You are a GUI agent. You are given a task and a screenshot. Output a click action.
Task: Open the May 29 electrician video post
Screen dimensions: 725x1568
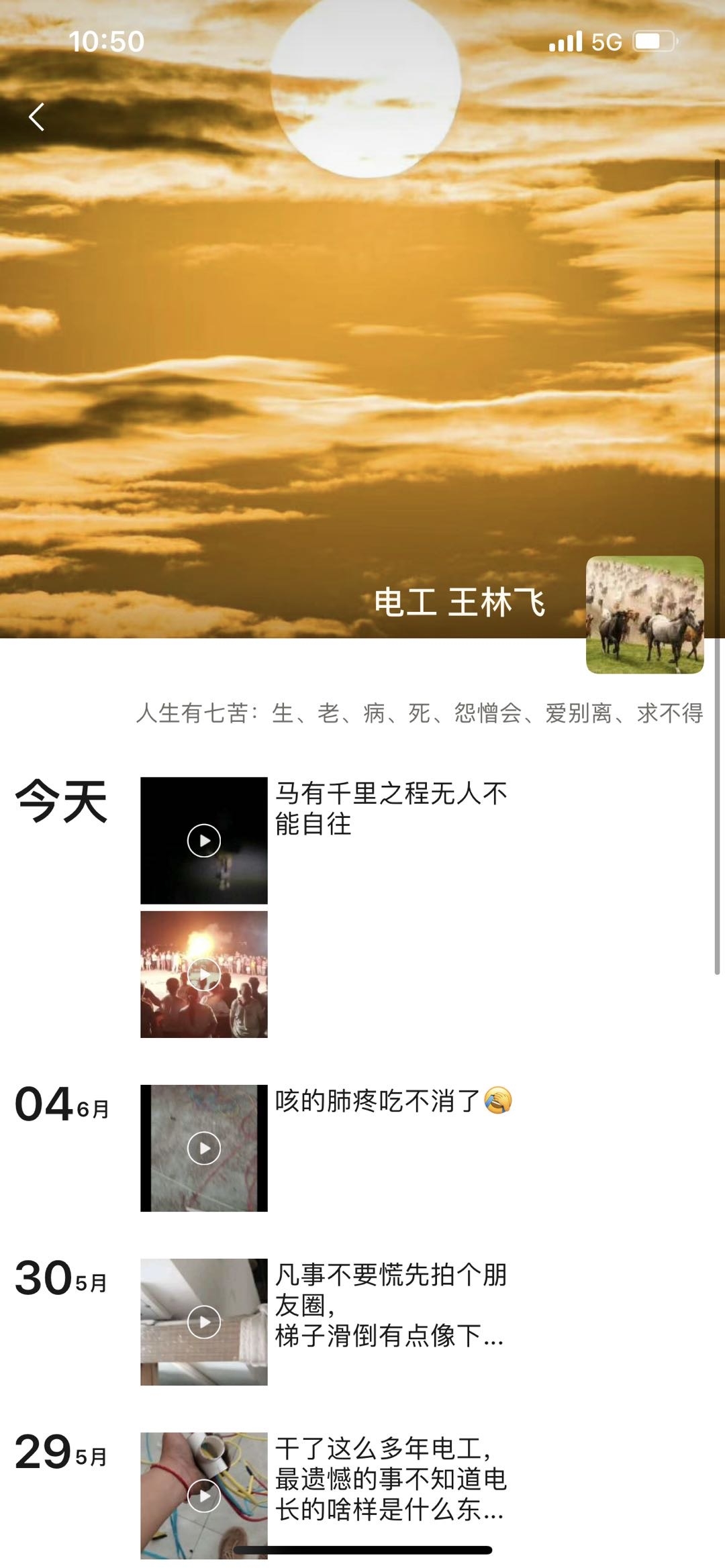point(204,1496)
